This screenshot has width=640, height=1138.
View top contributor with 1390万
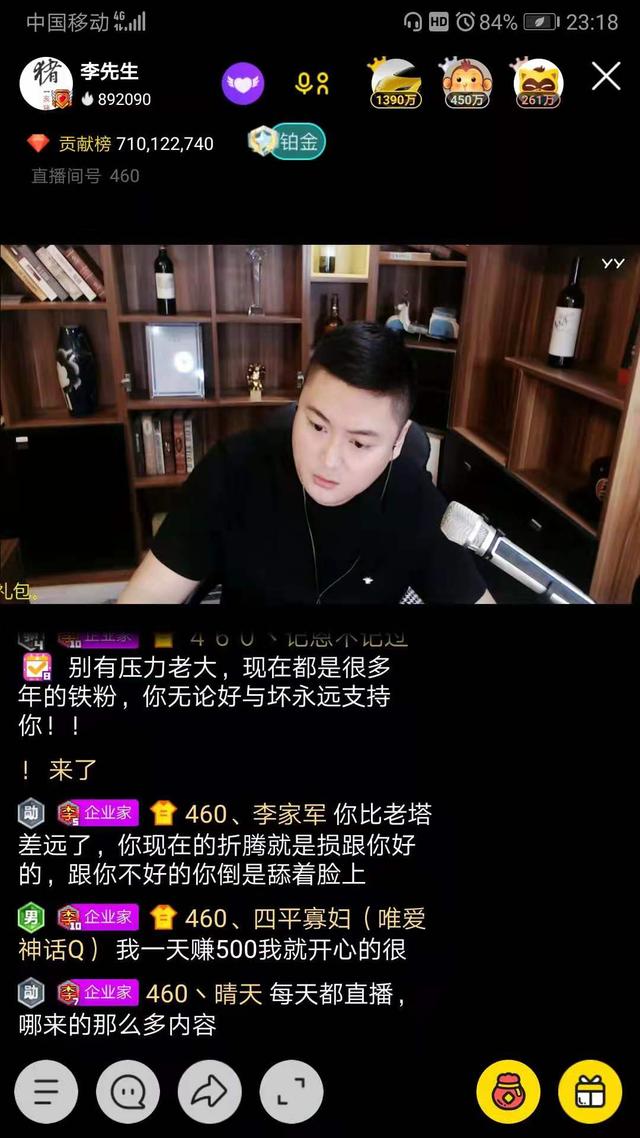395,83
